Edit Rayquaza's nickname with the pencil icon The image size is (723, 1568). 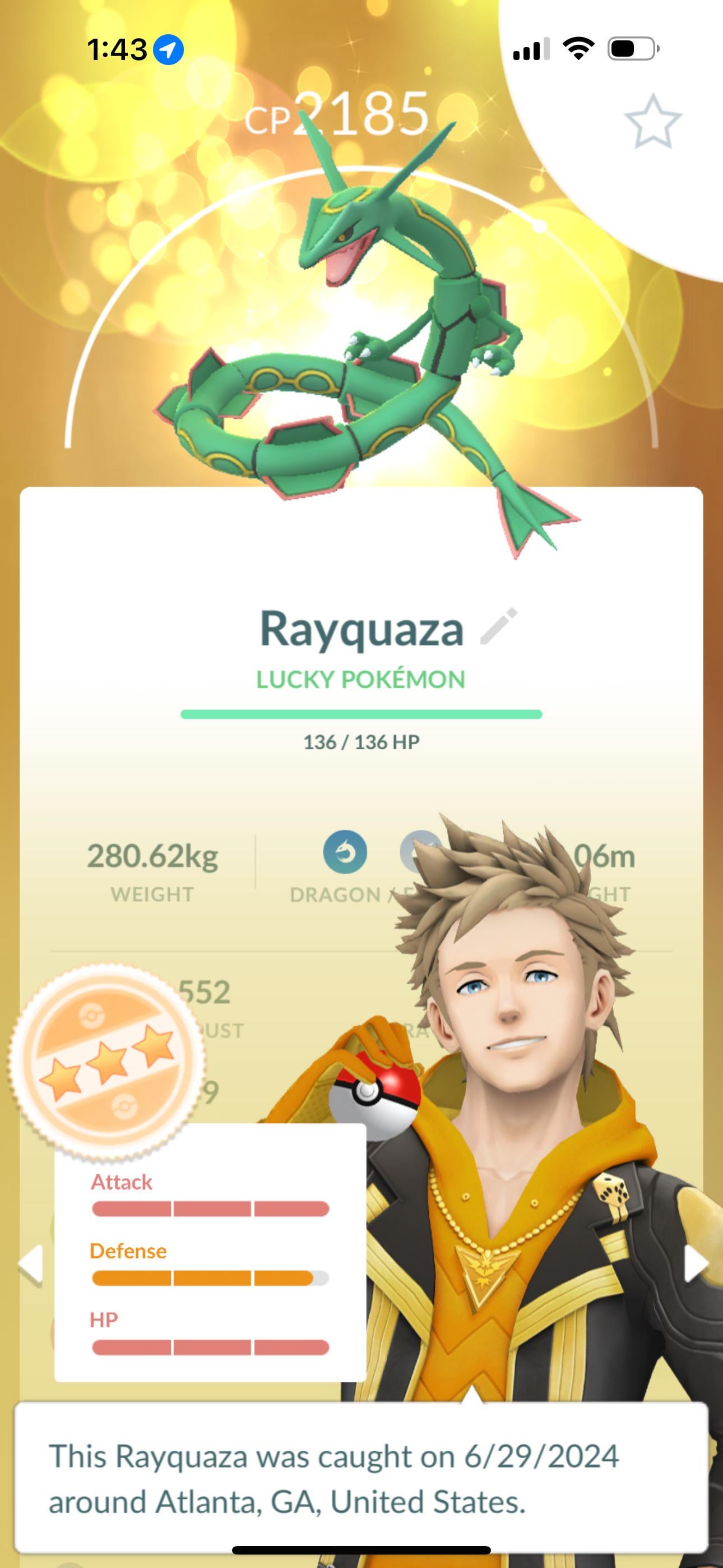(x=498, y=626)
